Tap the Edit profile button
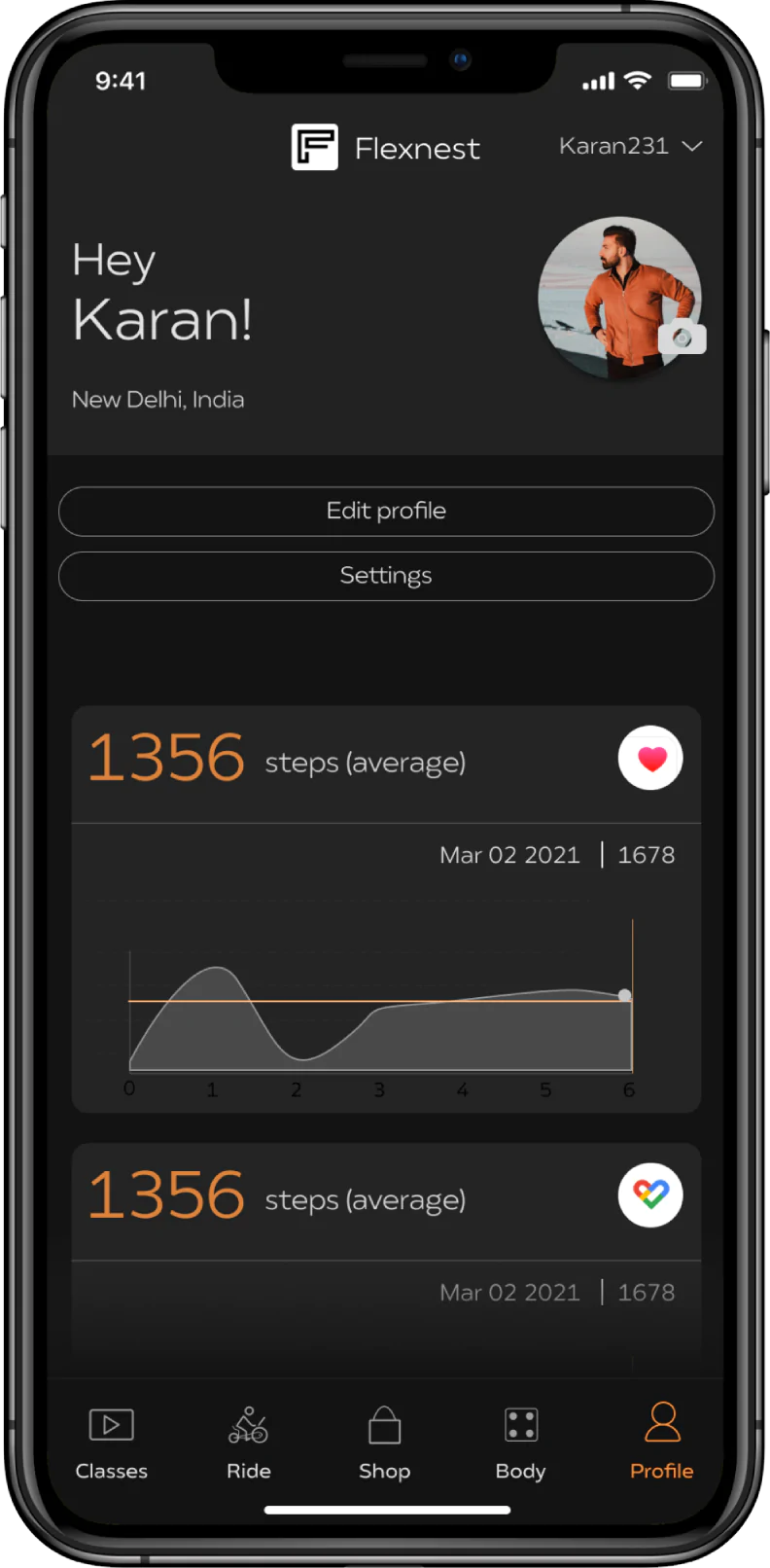This screenshot has height=1568, width=770. [x=386, y=511]
